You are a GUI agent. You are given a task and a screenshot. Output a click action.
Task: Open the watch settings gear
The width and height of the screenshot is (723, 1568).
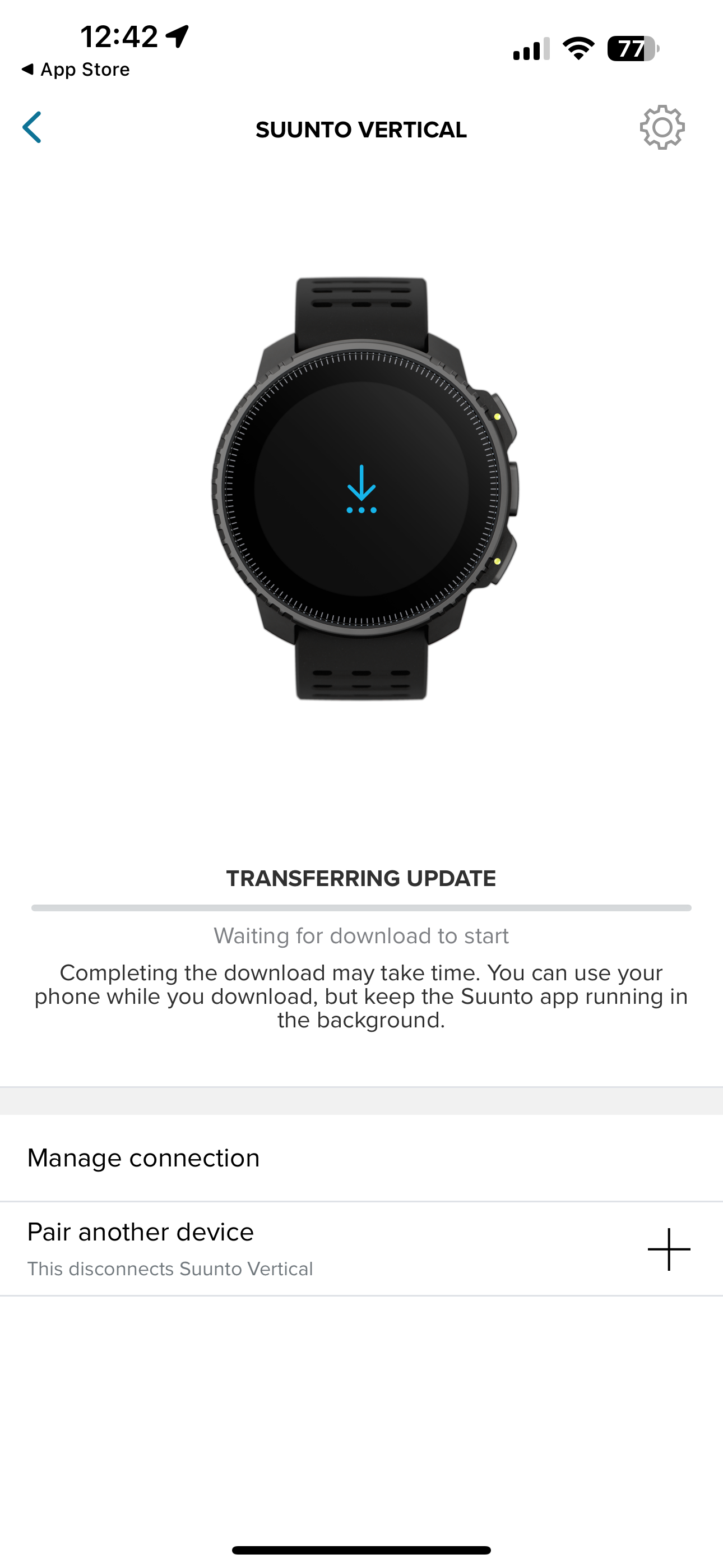click(662, 127)
